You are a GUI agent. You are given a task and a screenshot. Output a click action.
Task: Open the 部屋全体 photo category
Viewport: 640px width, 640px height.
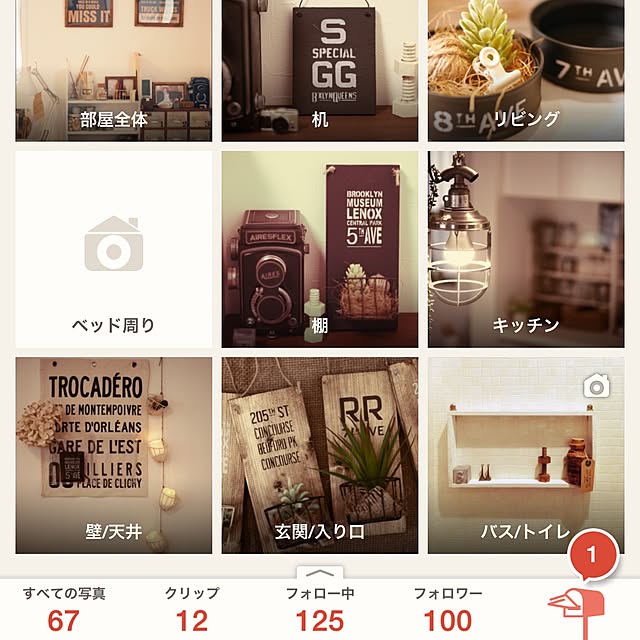click(114, 70)
